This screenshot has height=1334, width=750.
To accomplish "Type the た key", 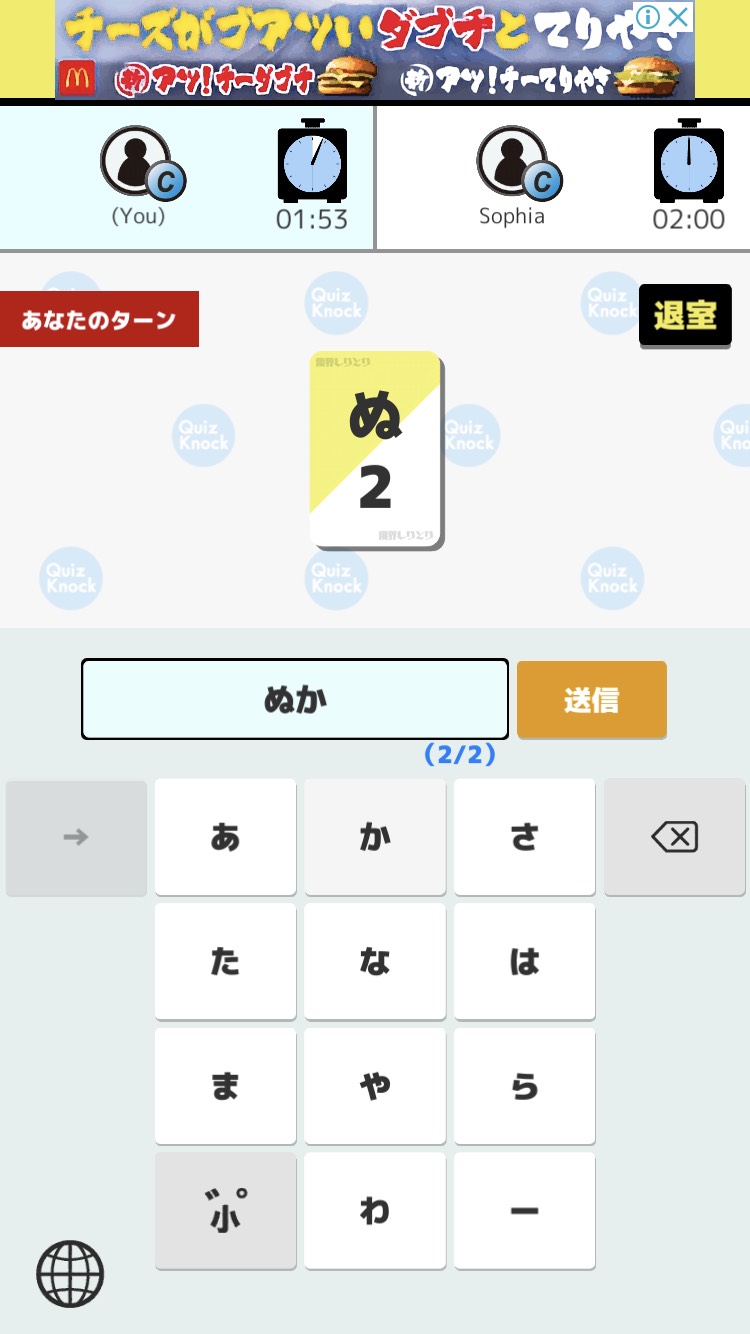I will [225, 961].
